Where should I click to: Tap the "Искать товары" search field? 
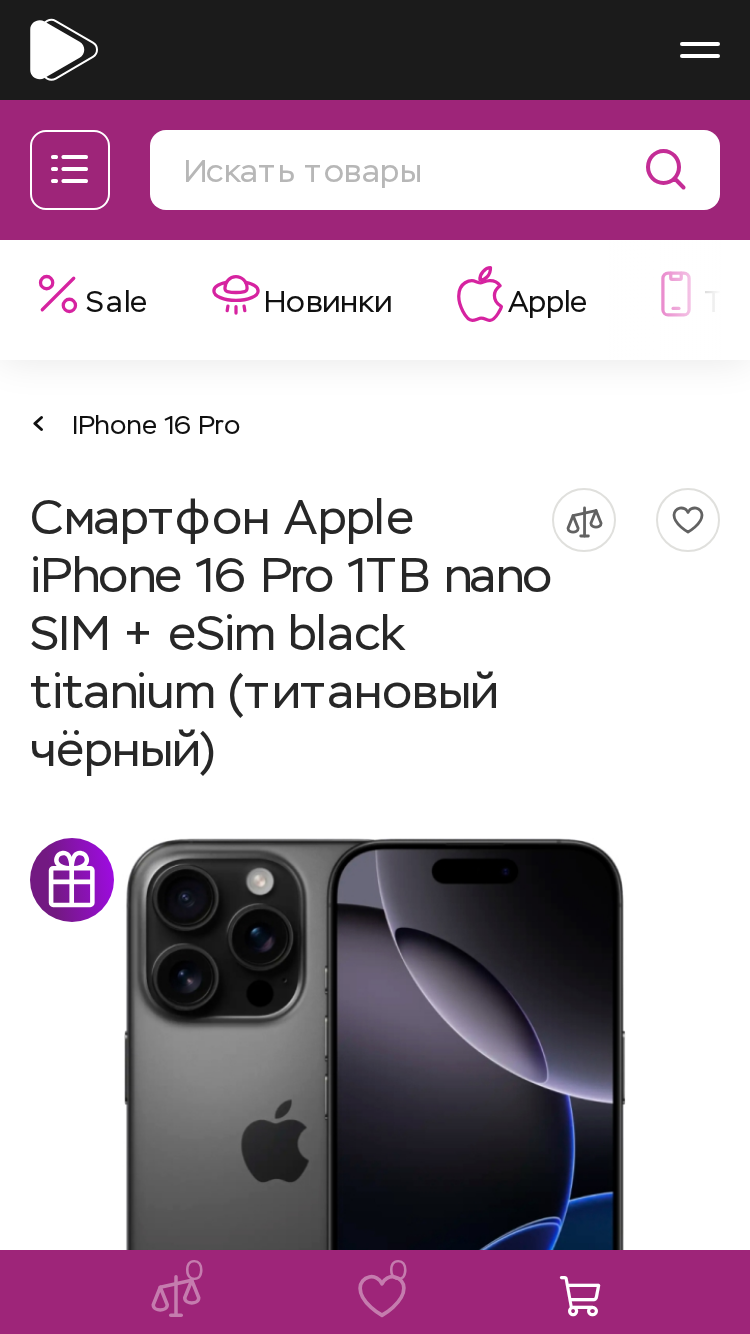435,170
